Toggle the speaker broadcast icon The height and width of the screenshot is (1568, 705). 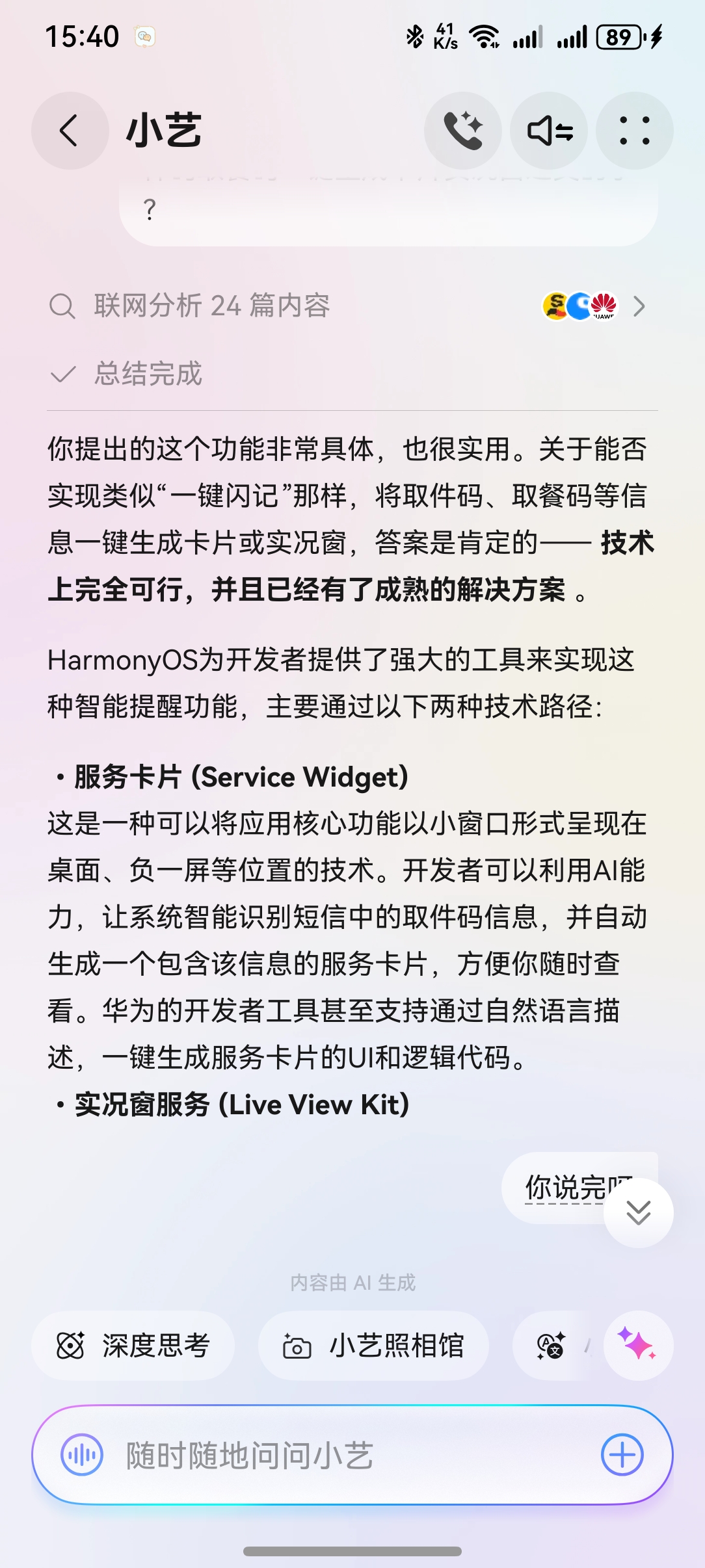(549, 131)
